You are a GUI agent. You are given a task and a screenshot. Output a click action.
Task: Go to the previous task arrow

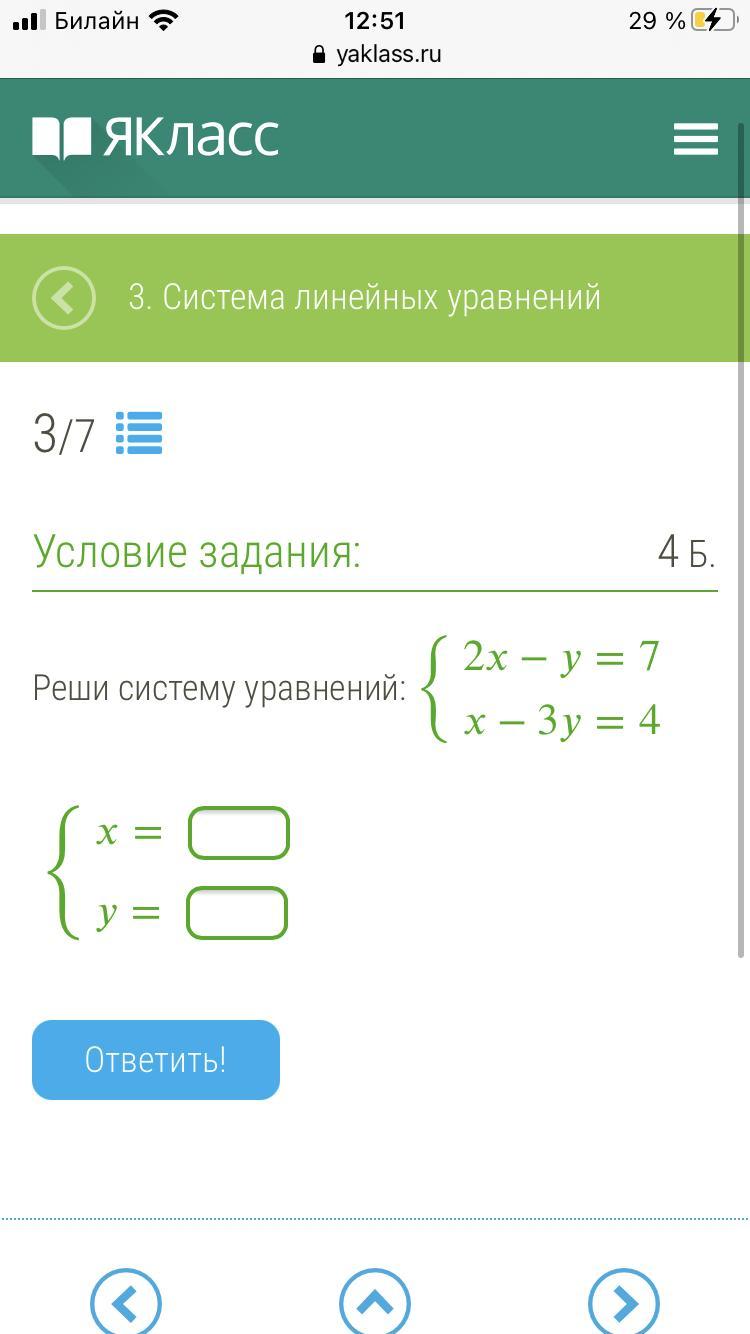(x=126, y=1302)
